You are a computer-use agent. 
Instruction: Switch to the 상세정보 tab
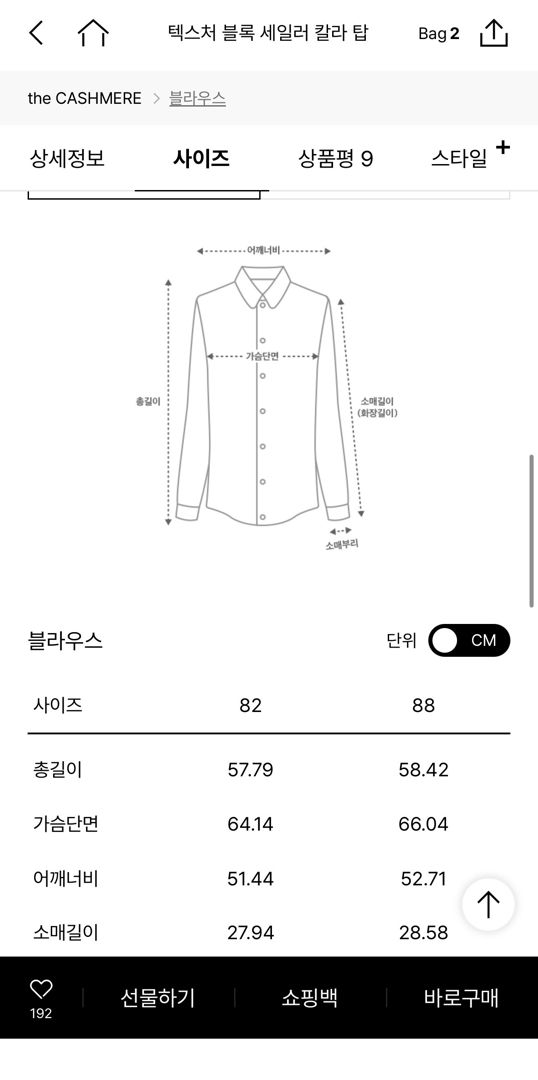pyautogui.click(x=67, y=158)
